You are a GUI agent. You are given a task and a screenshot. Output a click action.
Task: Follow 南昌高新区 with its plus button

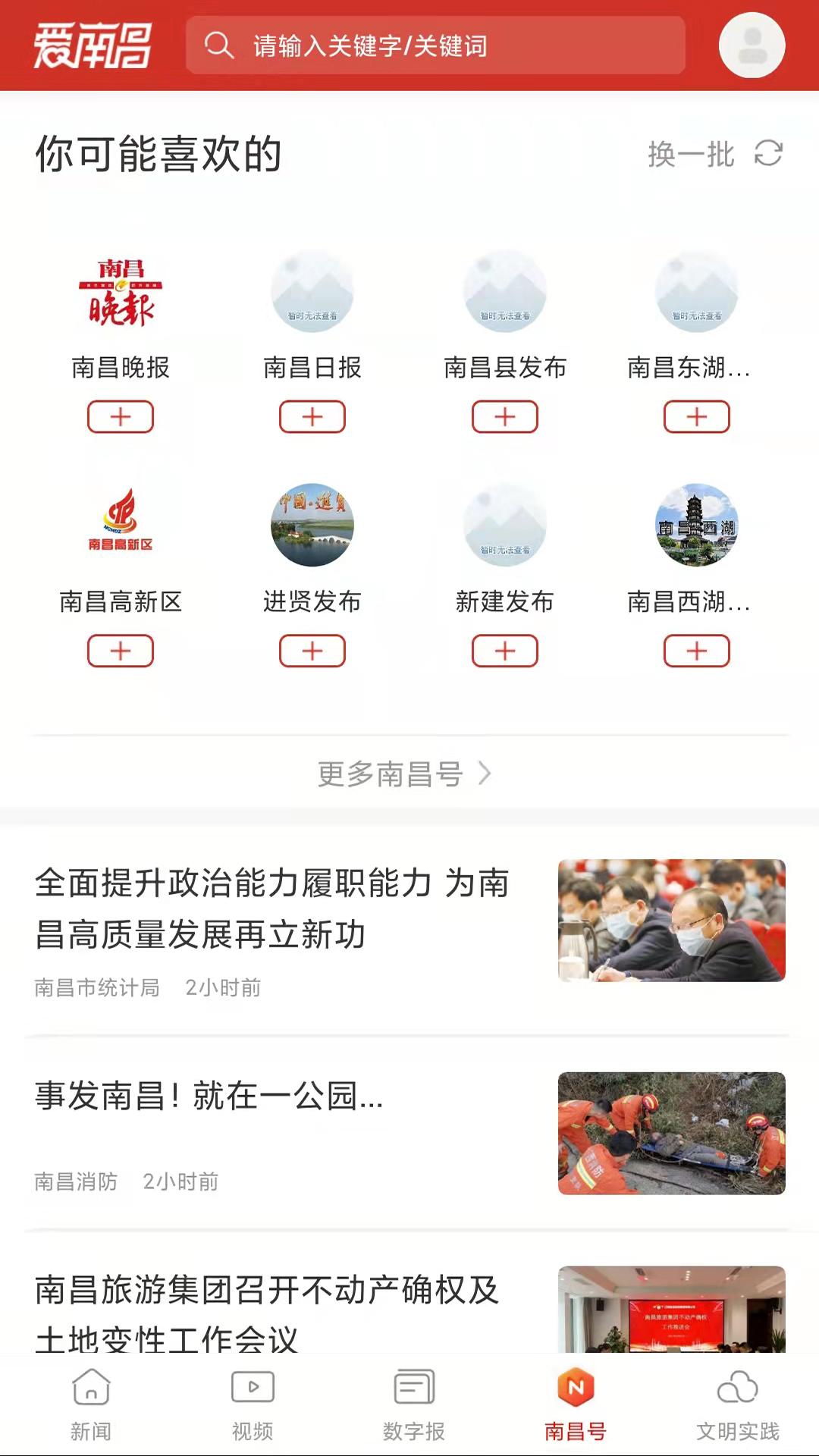[121, 651]
